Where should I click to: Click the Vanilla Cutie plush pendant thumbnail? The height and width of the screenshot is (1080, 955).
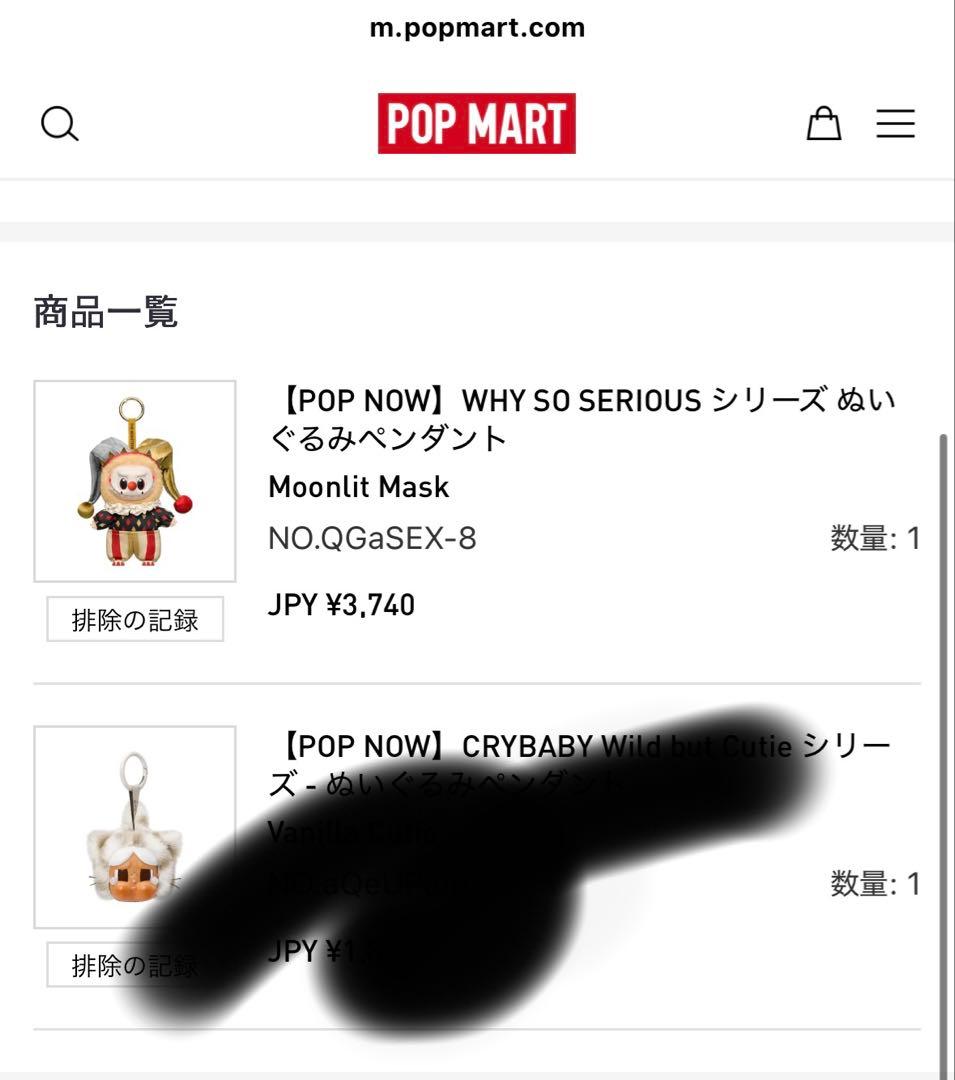point(134,828)
